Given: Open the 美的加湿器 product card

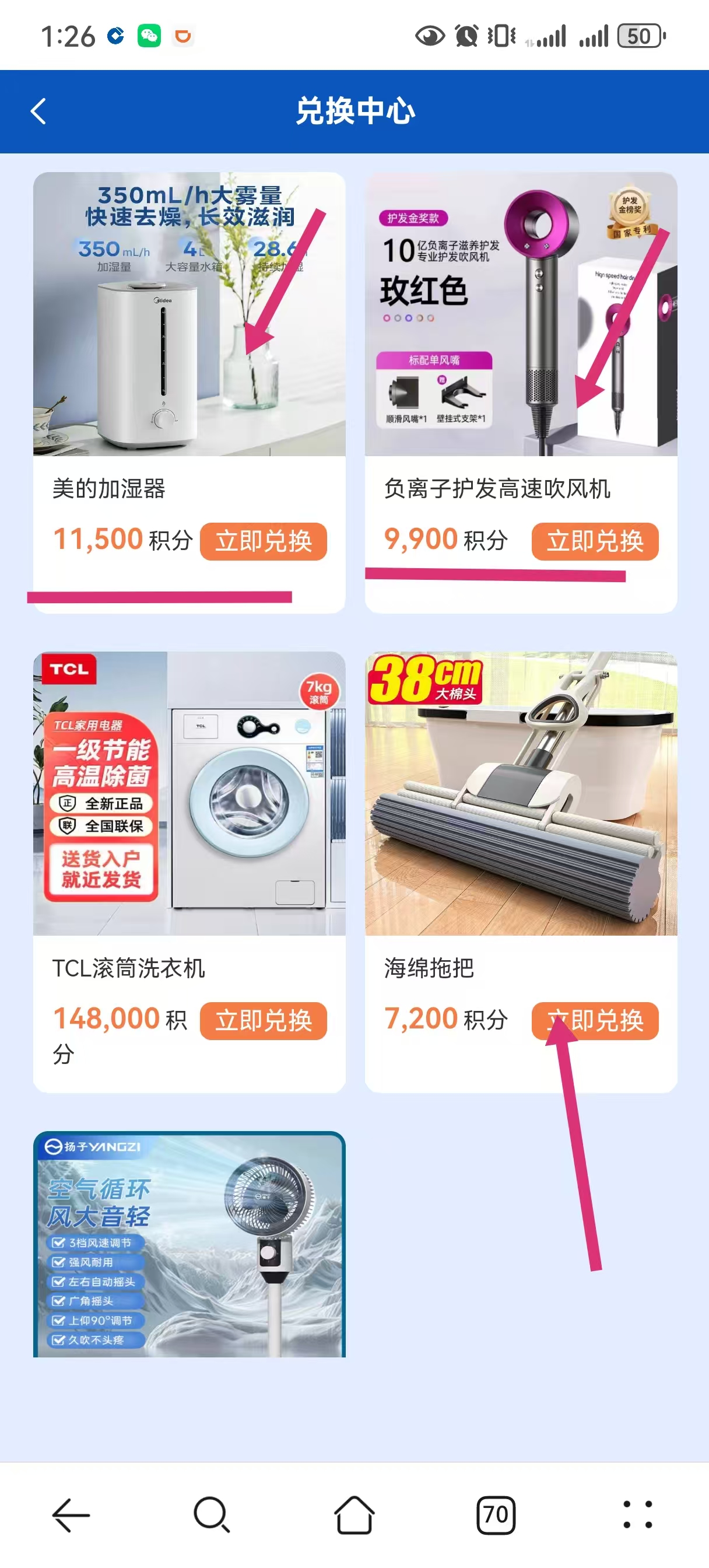Looking at the screenshot, I should pyautogui.click(x=189, y=314).
